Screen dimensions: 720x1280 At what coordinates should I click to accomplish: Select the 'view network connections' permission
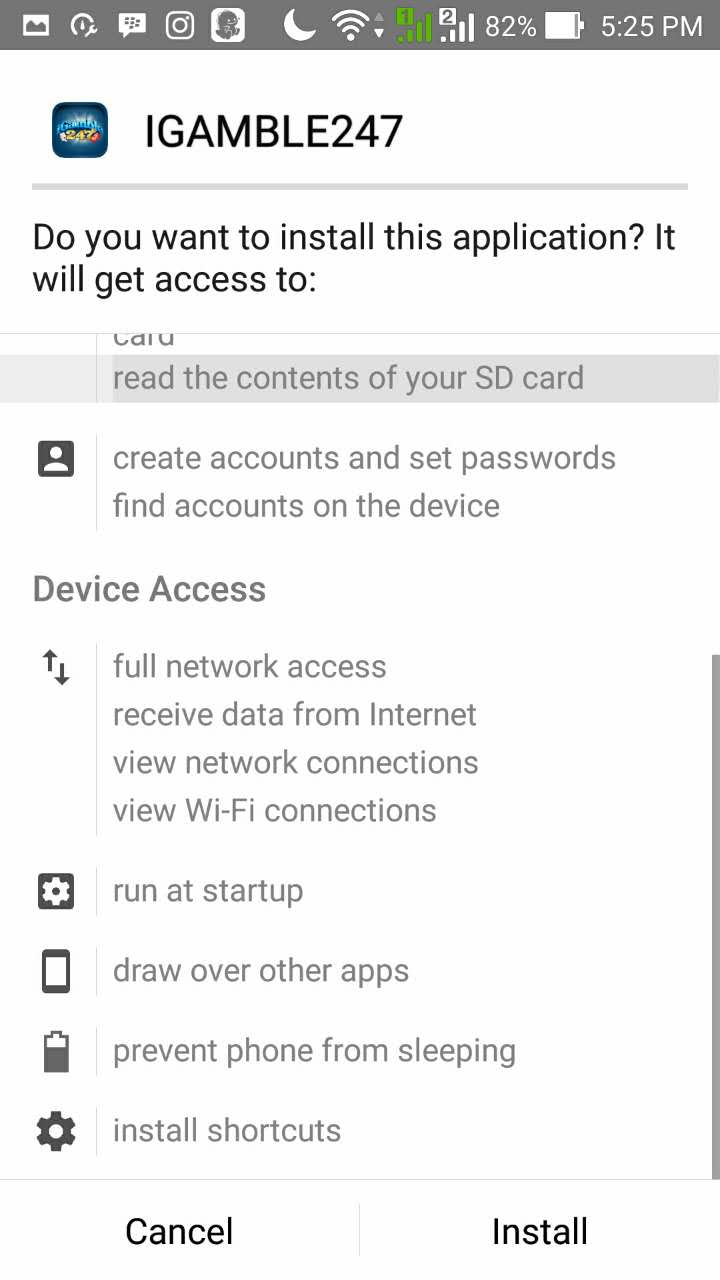296,762
